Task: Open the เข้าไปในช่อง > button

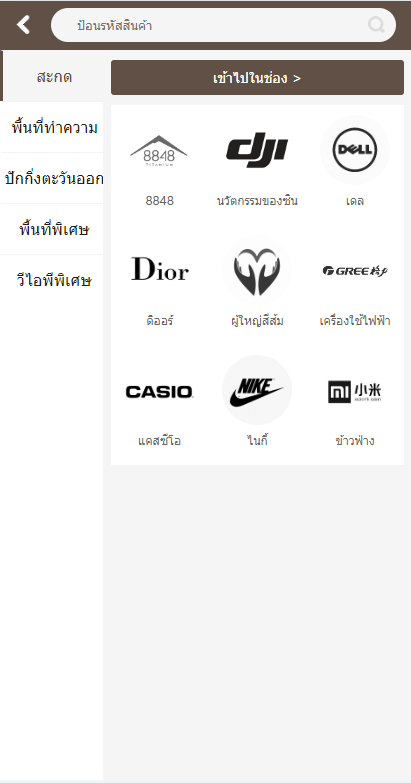Action: 257,78
